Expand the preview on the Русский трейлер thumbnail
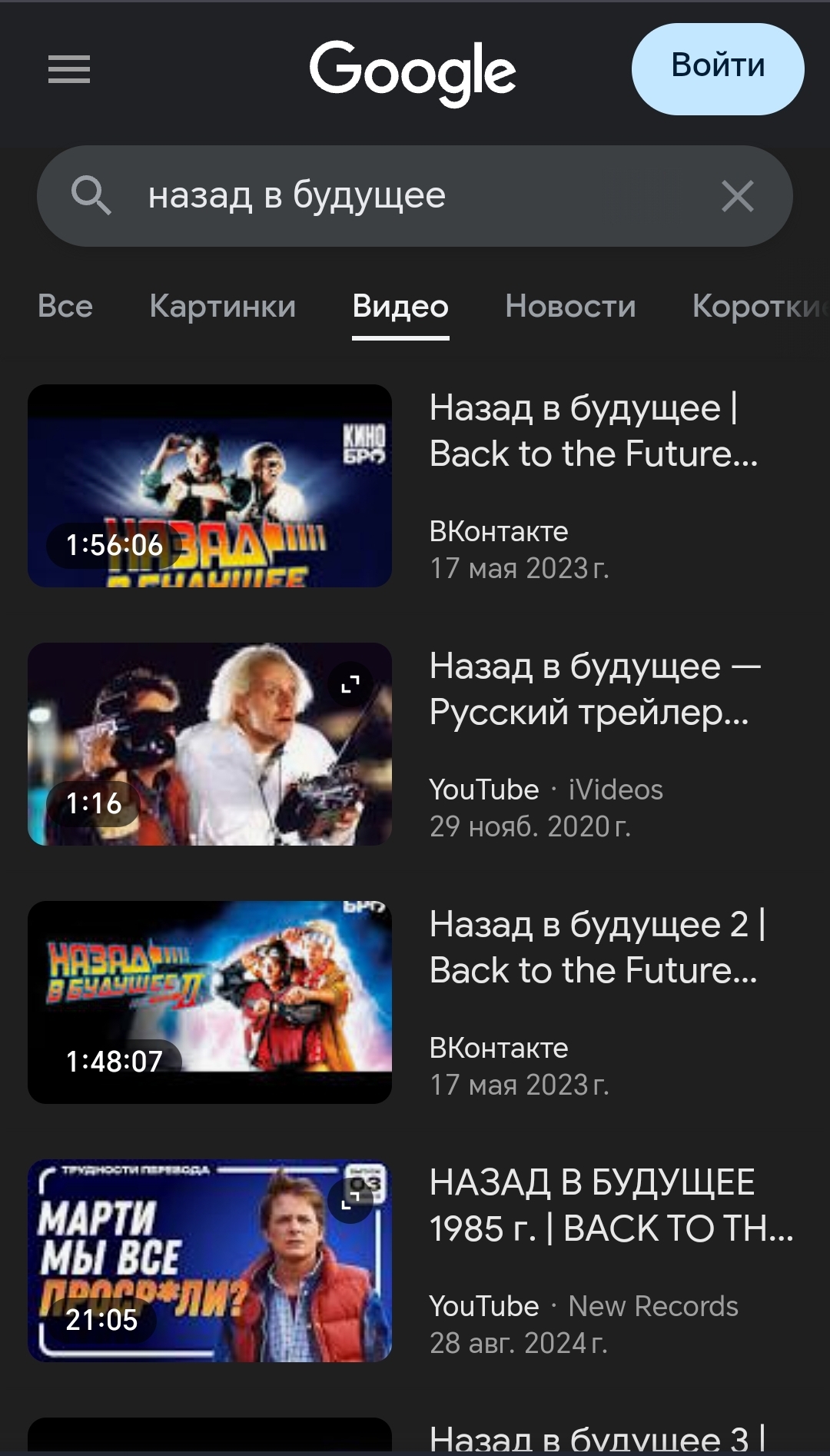This screenshot has height=1456, width=830. click(350, 683)
